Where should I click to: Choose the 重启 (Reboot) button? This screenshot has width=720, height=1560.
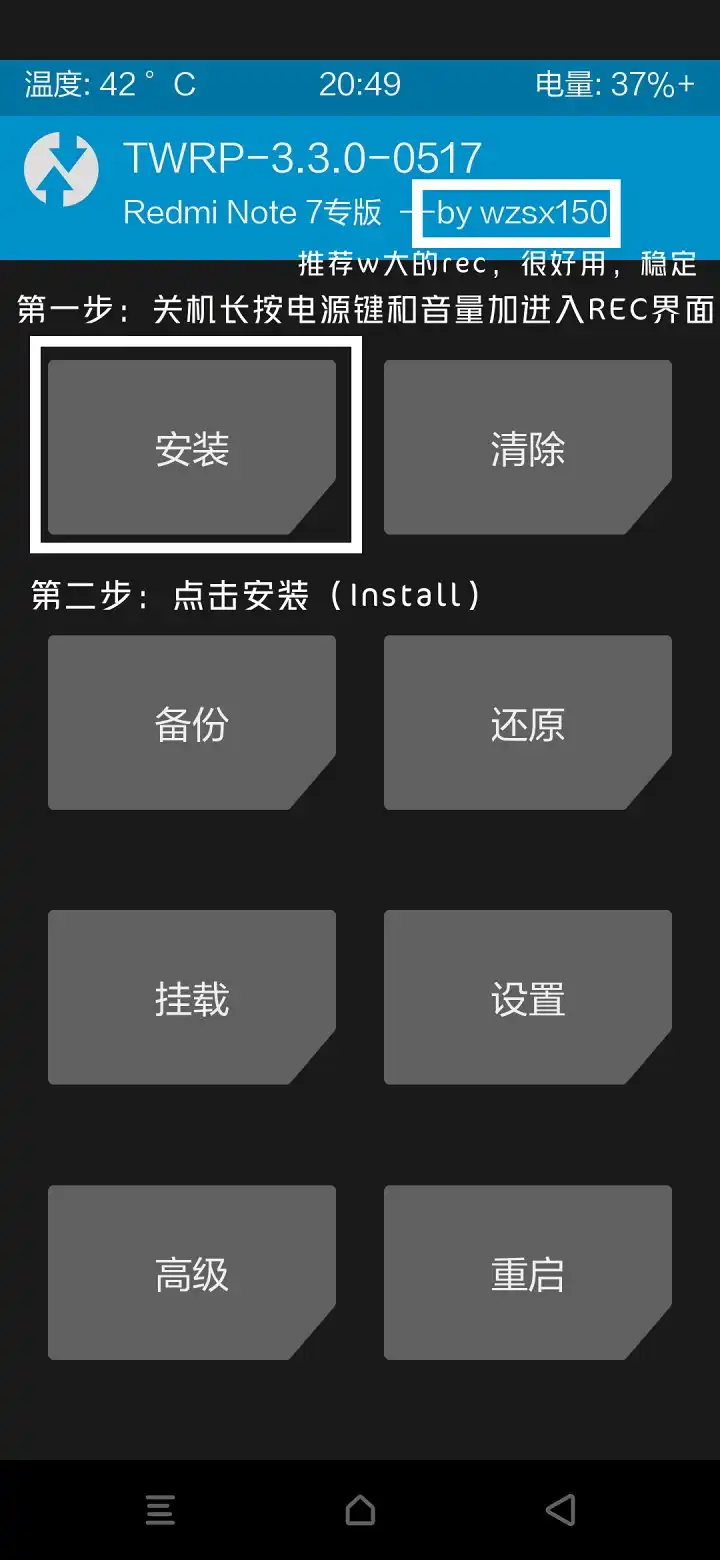(527, 1273)
